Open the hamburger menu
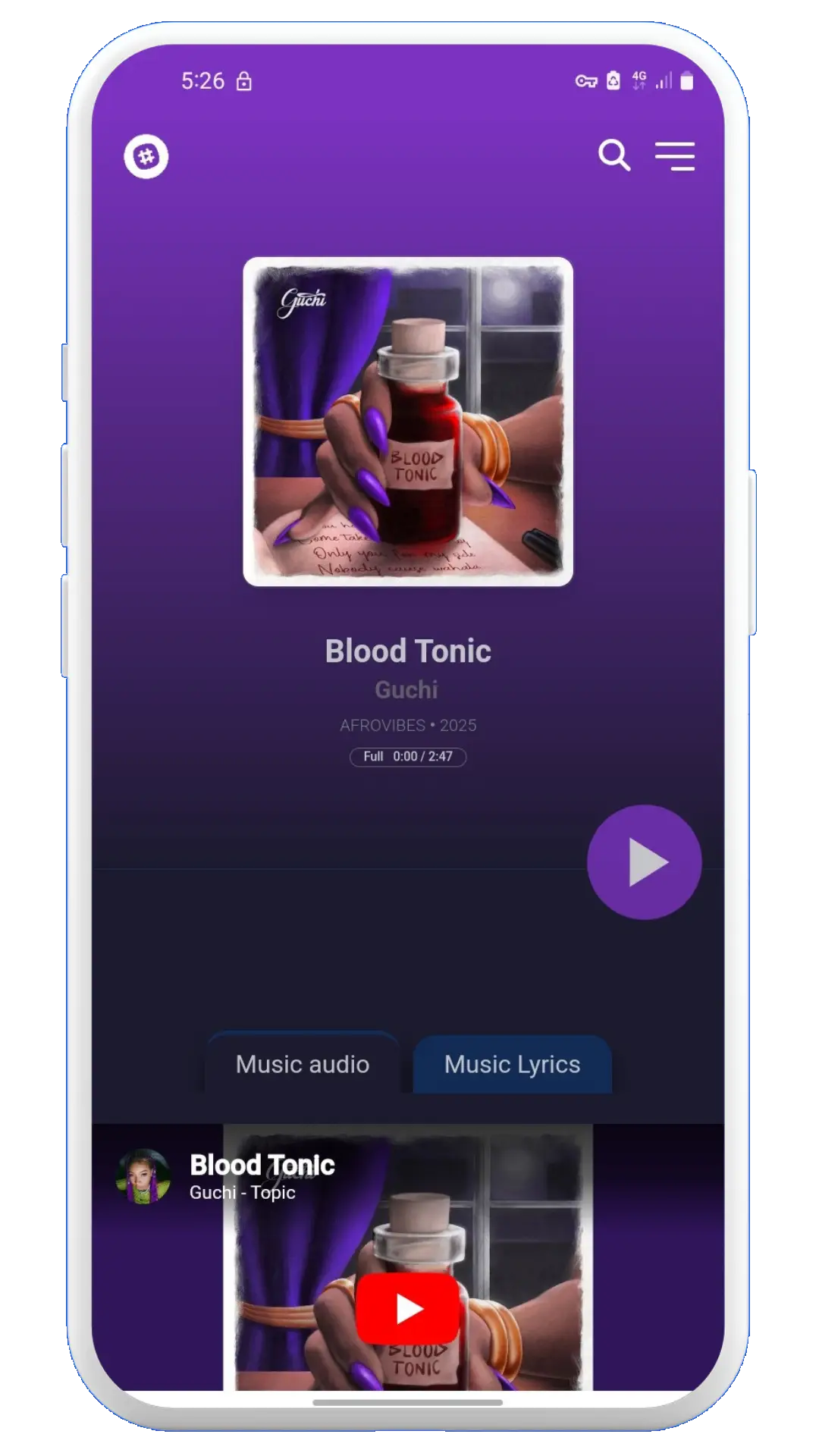819x1456 pixels. 675,156
